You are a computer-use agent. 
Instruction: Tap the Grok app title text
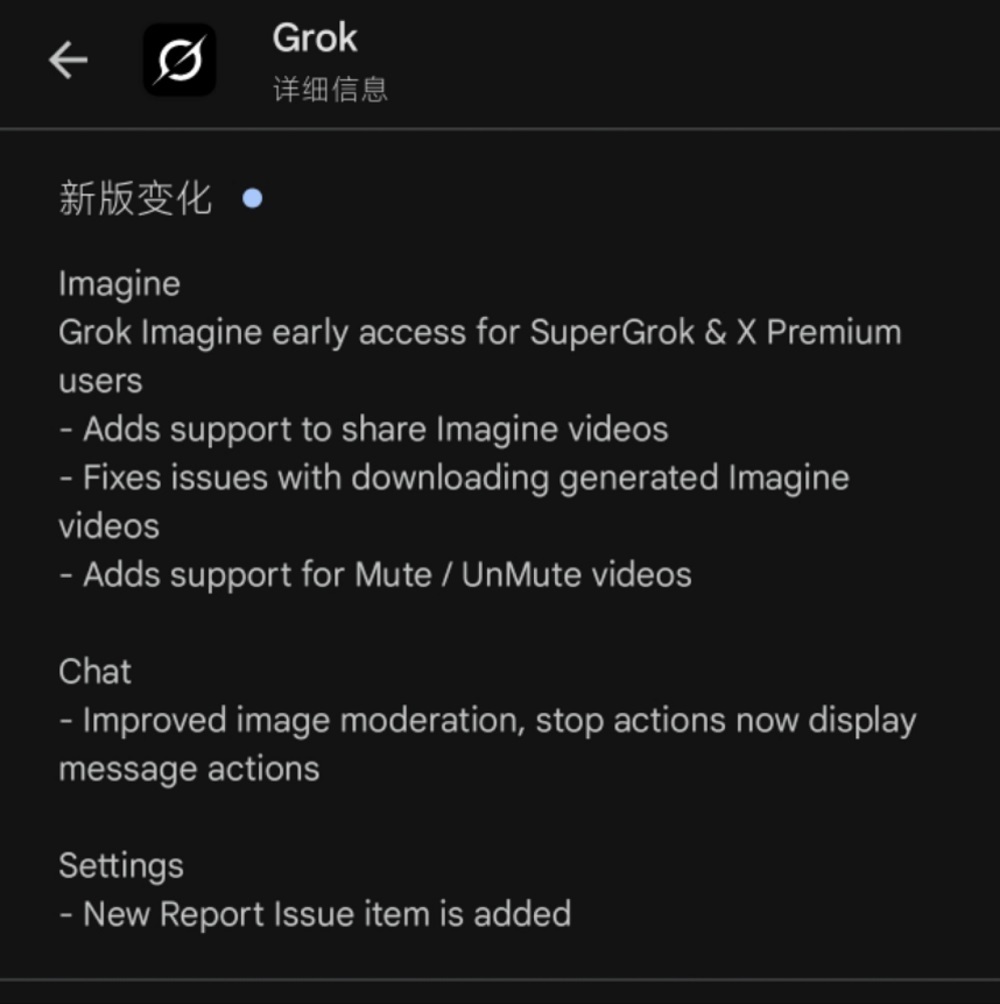(x=315, y=38)
